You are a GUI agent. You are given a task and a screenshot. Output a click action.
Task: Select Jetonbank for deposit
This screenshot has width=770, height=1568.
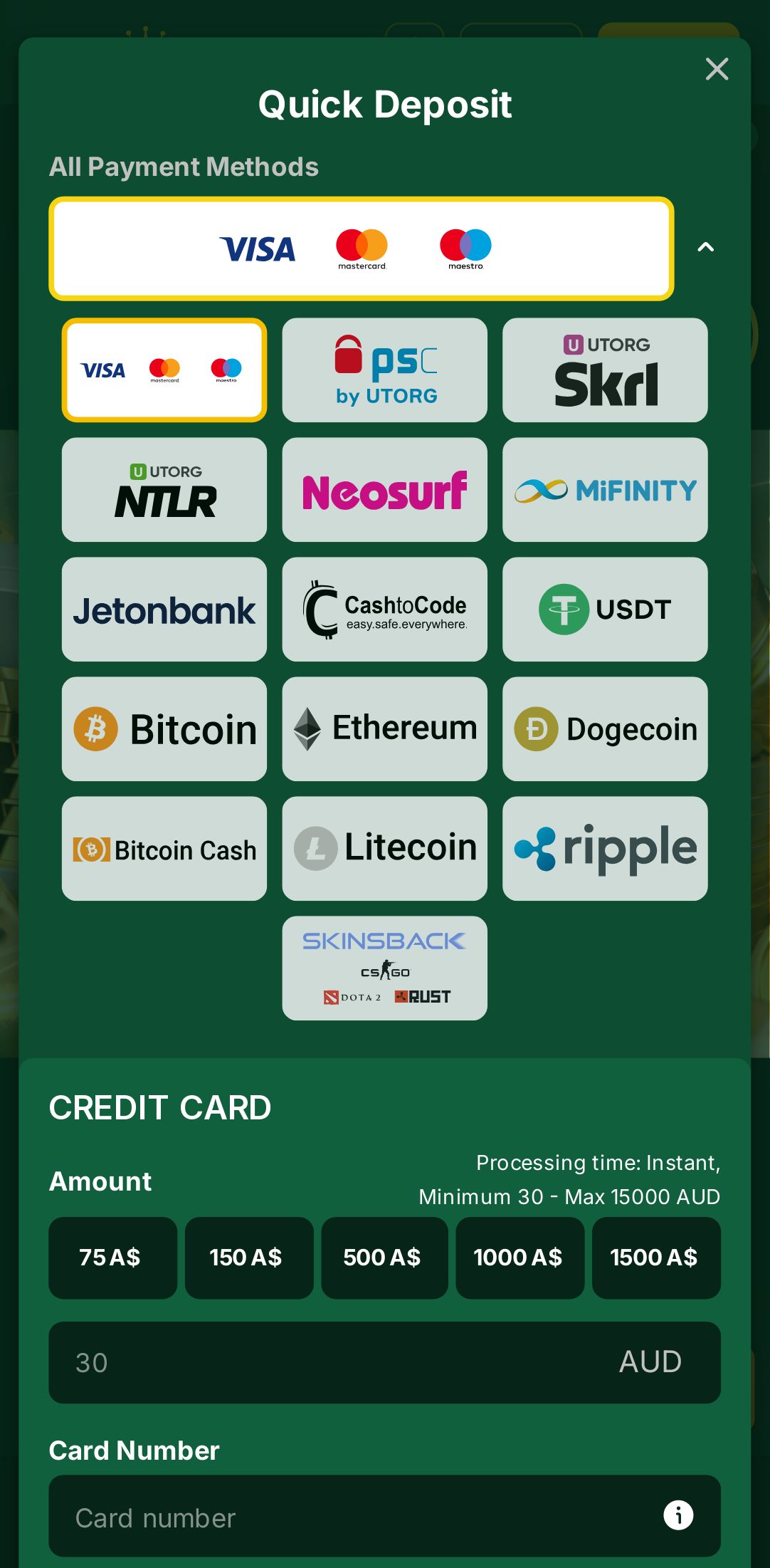pos(164,610)
